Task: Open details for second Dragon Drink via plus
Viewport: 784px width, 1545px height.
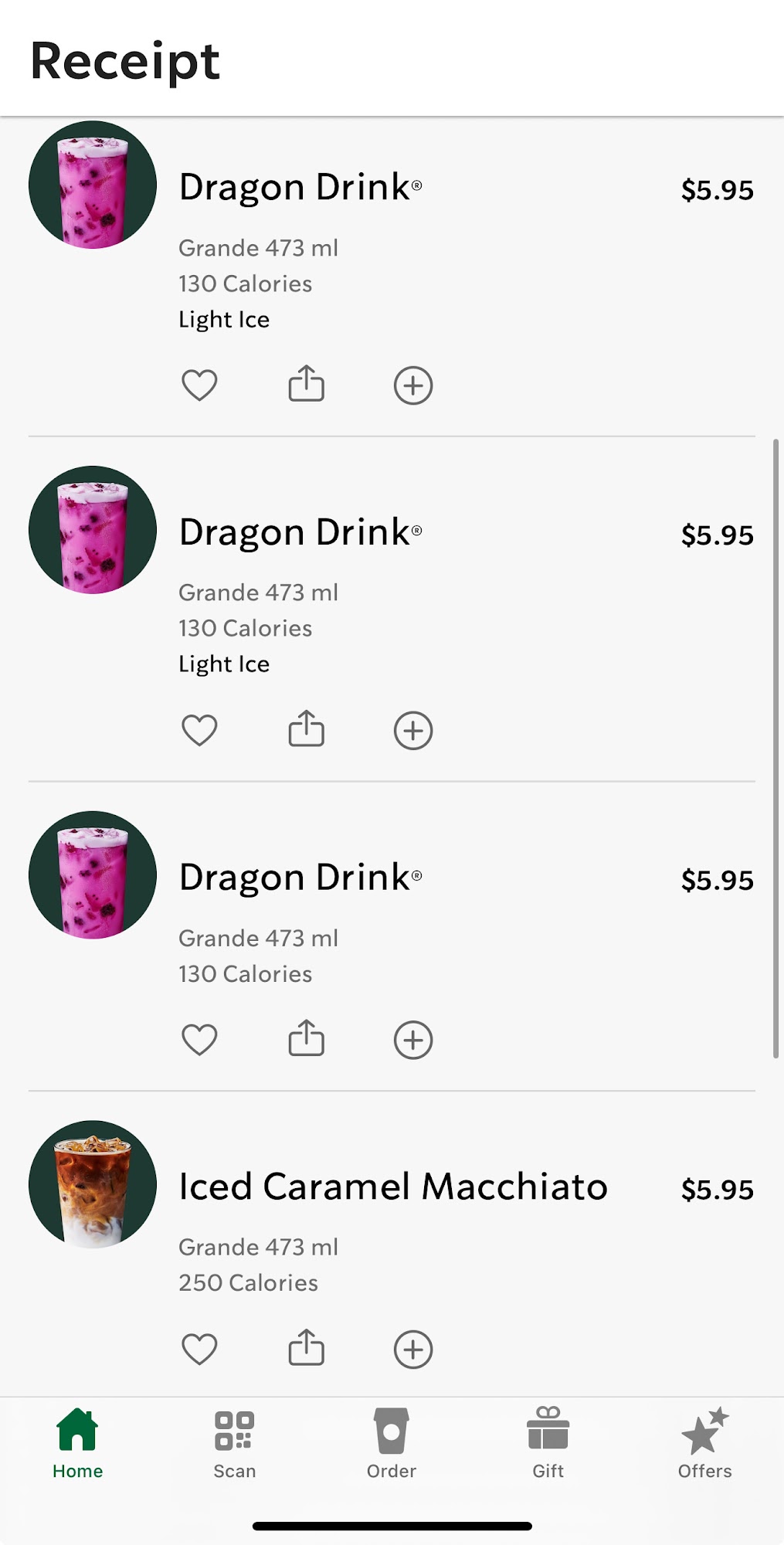Action: [412, 729]
